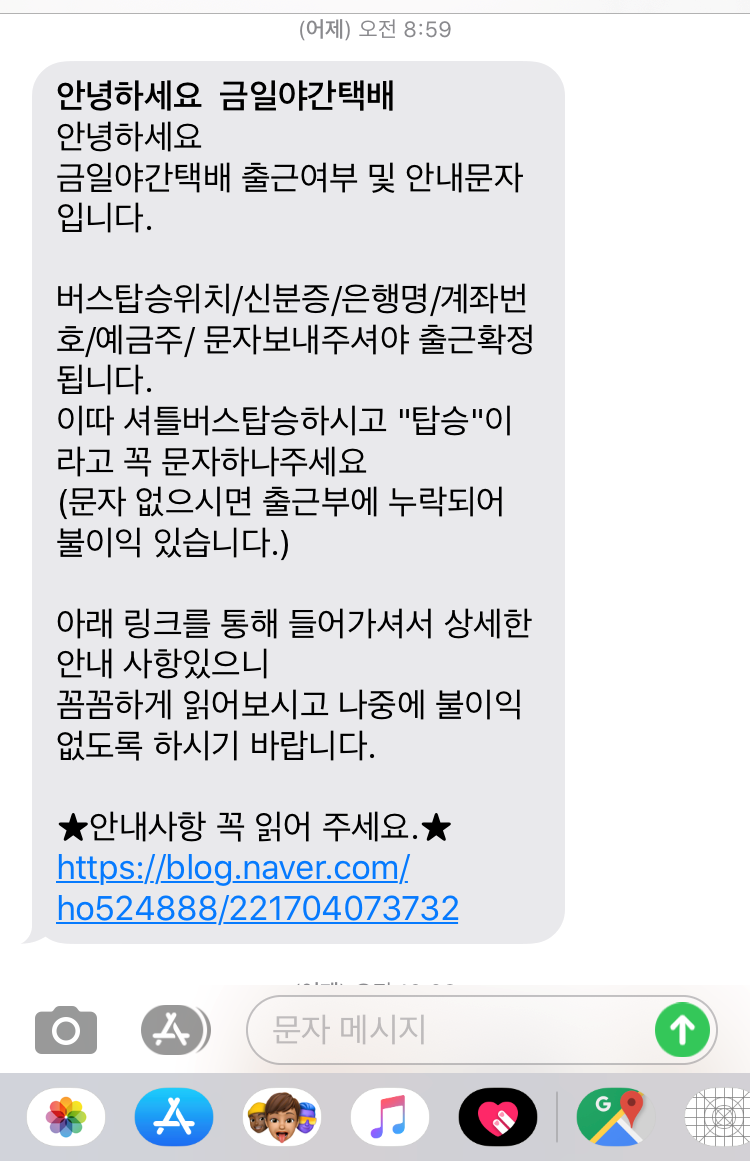Viewport: 750px width, 1161px height.
Task: Open the iMessage App Store apps drawer
Action: [170, 1028]
